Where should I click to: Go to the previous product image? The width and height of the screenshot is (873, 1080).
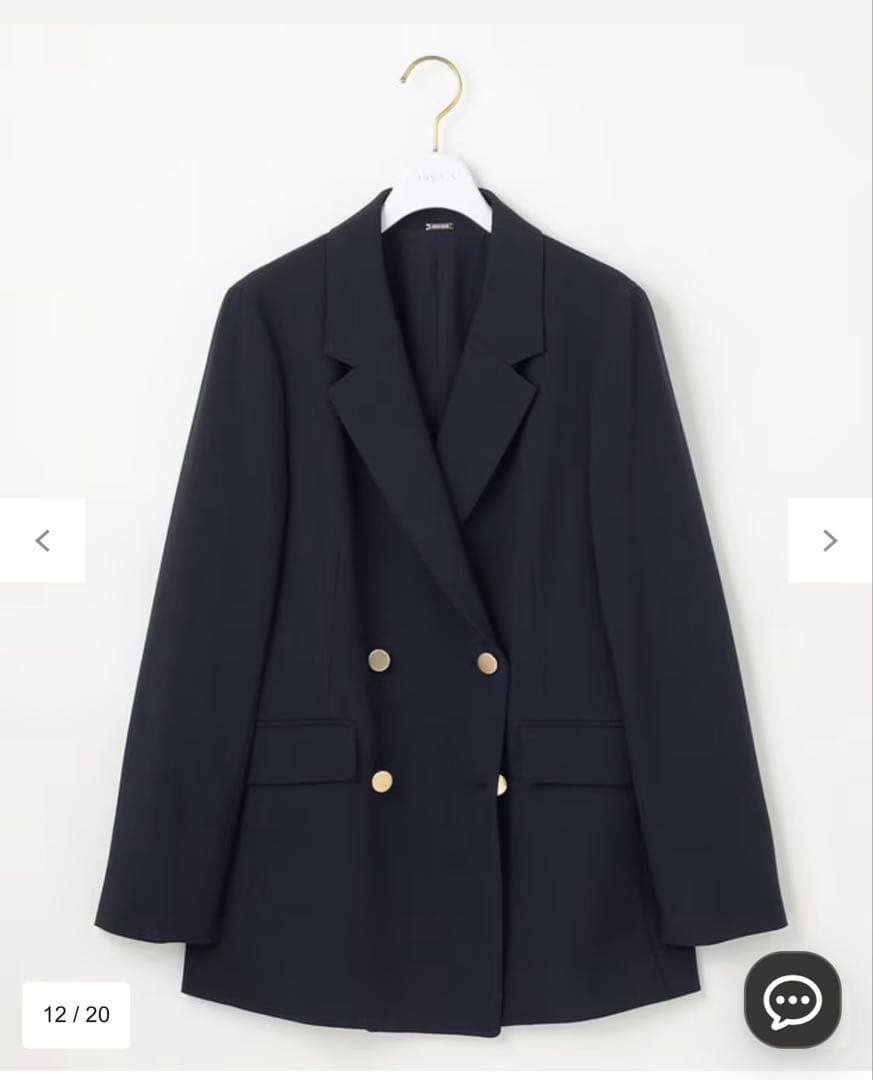(42, 540)
